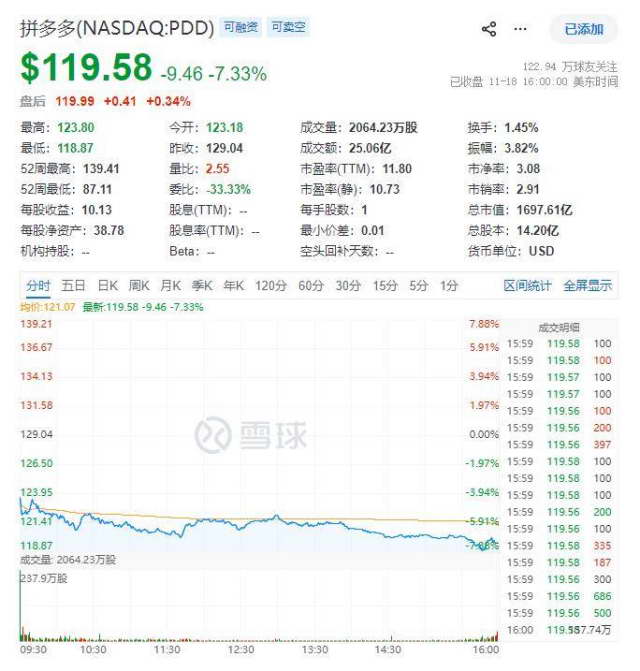View the 15分 chart

385,286
